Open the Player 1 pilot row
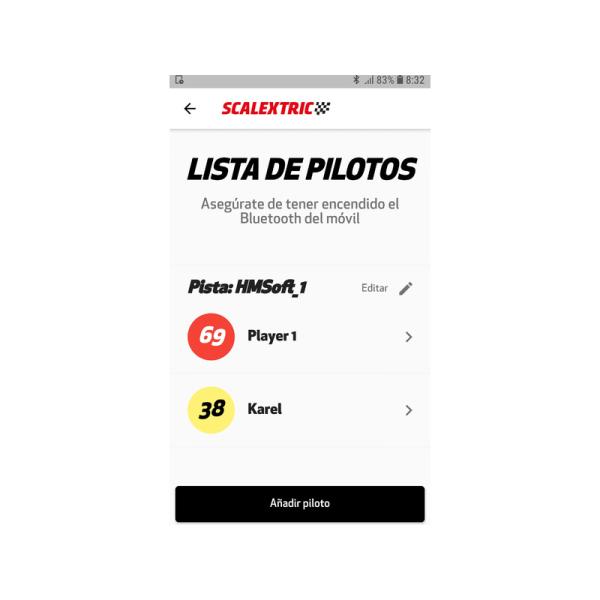 coord(300,337)
